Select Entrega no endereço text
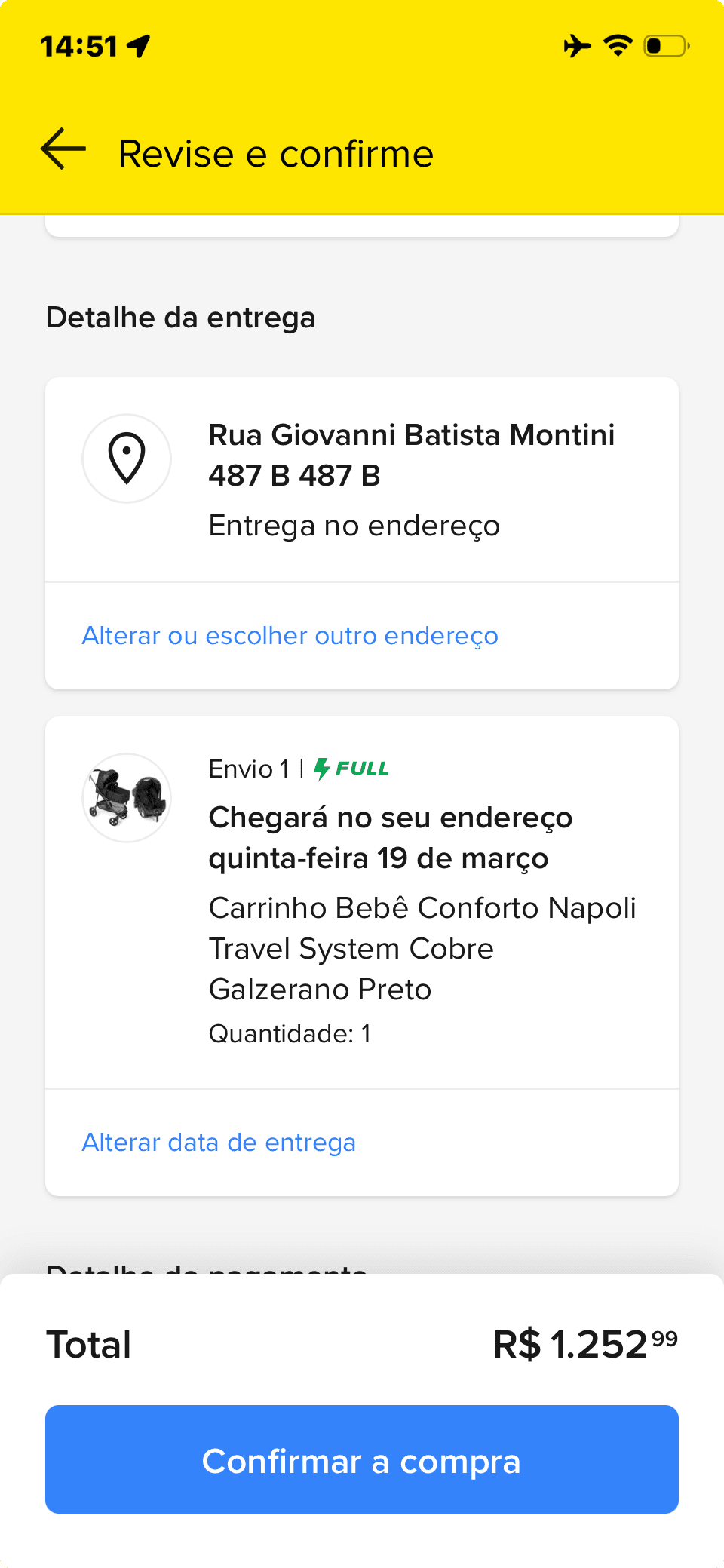Screen dimensions: 724x1568 click(x=354, y=526)
